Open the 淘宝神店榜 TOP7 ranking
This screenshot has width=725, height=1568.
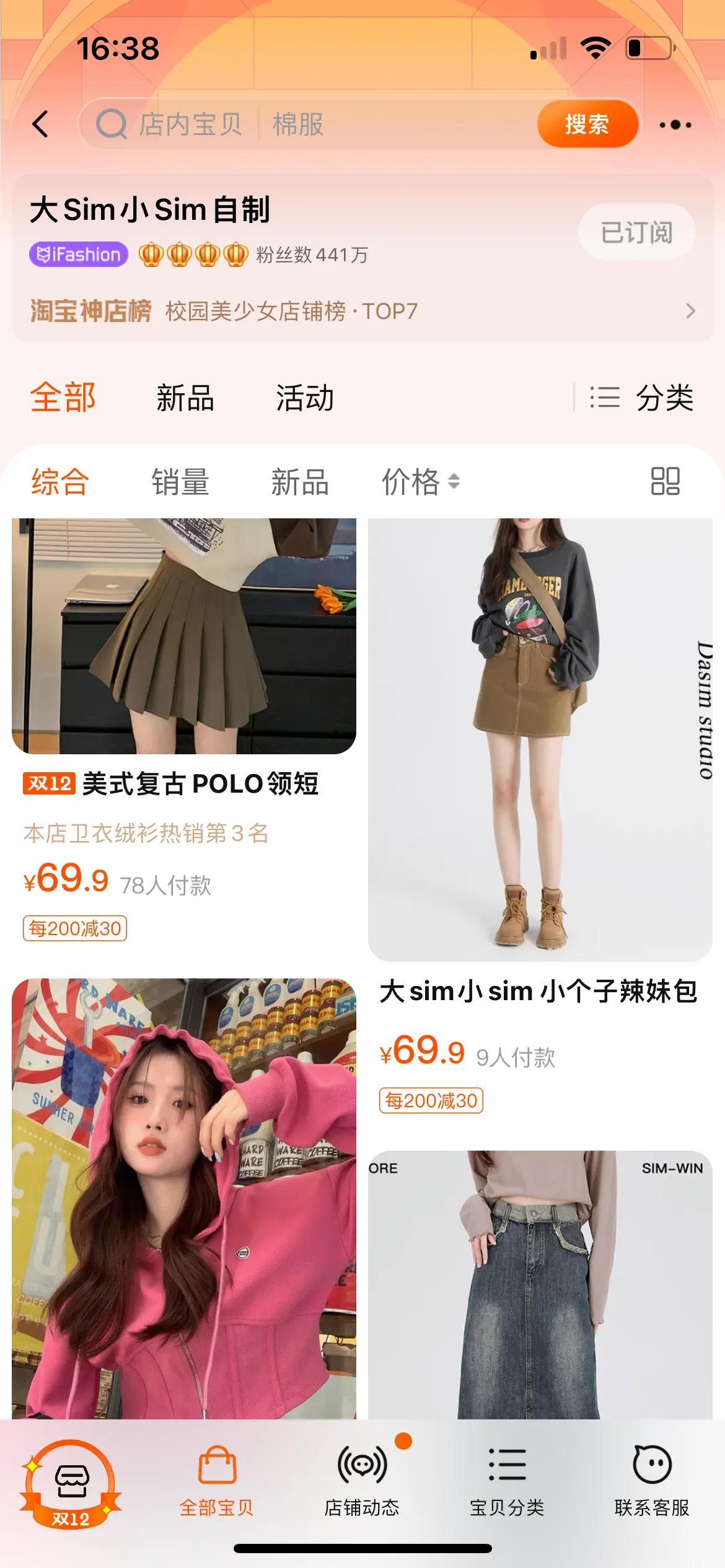(x=362, y=311)
